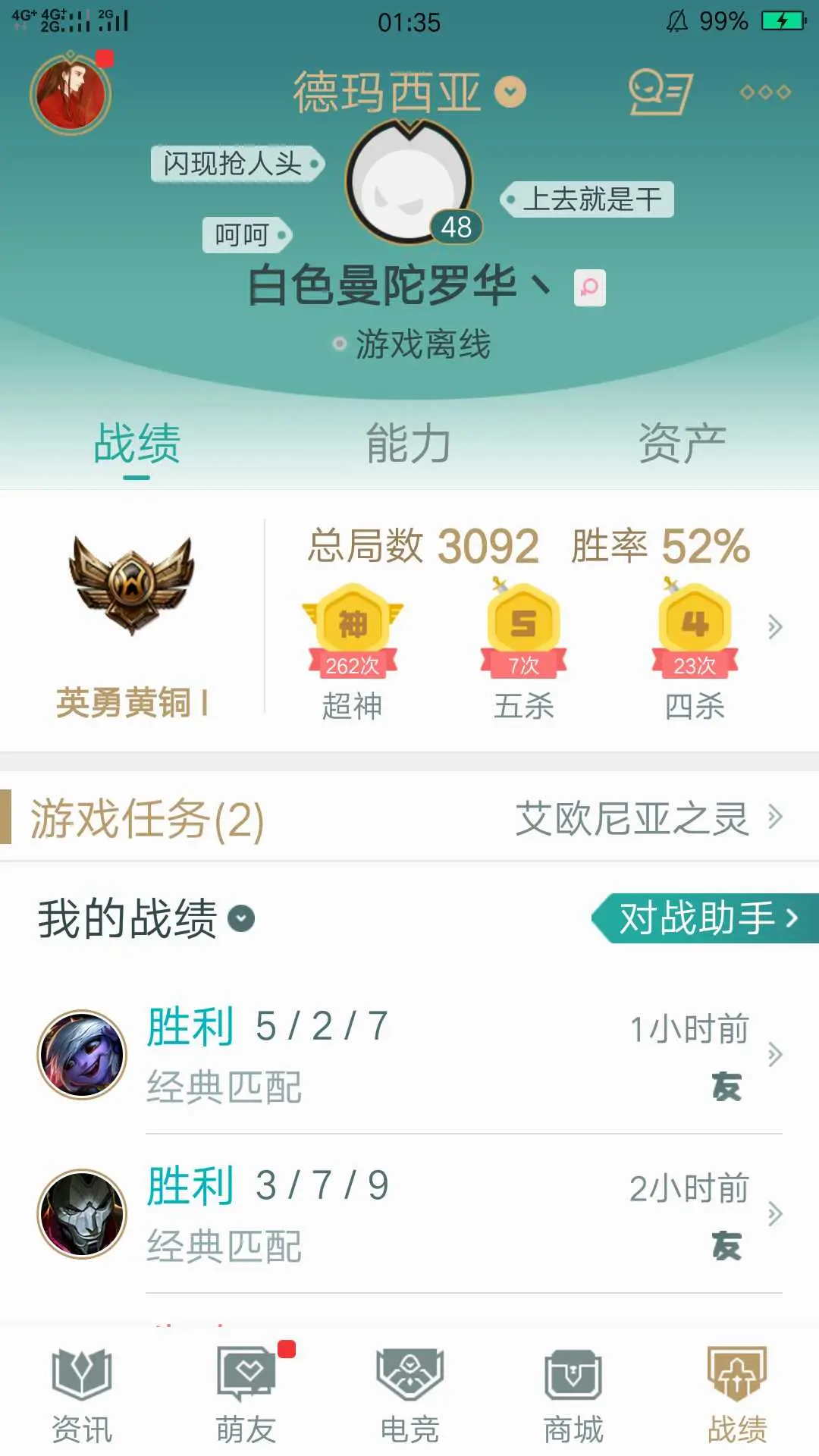Open the messages chat icon
The width and height of the screenshot is (819, 1456).
point(661,93)
